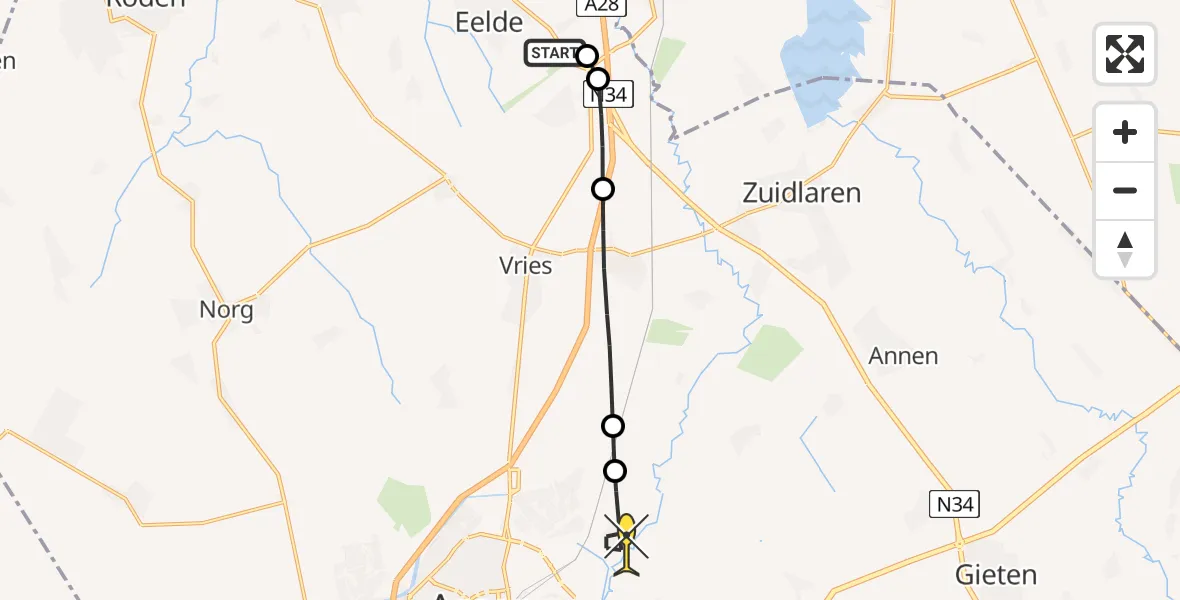Reset map bearing to north
The height and width of the screenshot is (600, 1180).
[x=1125, y=249]
